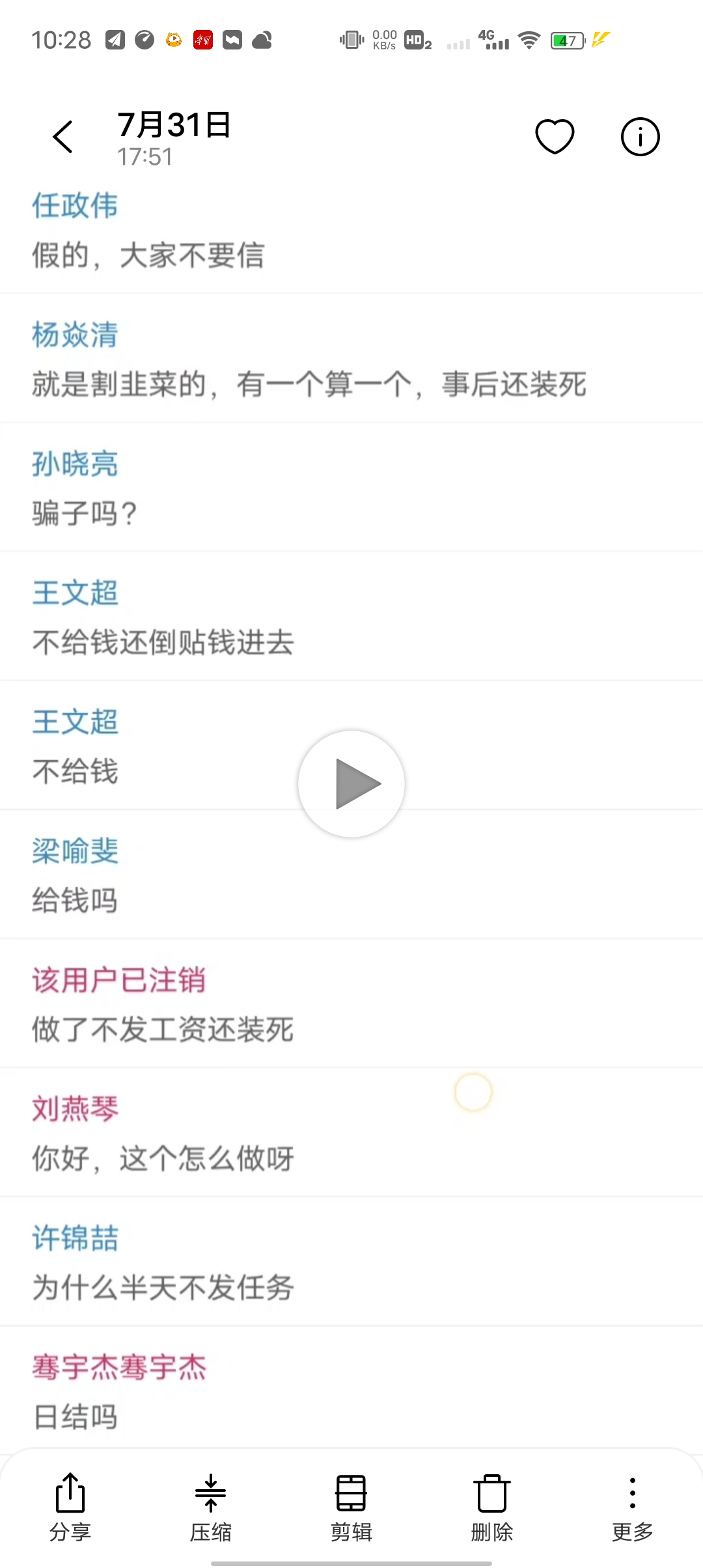Image resolution: width=703 pixels, height=1568 pixels.
Task: Toggle the favorite heart icon
Action: [555, 136]
